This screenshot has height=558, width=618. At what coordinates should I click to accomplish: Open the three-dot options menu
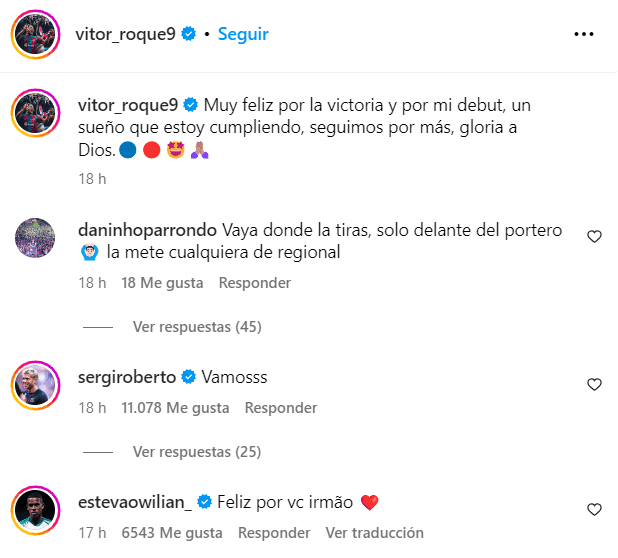pyautogui.click(x=584, y=33)
